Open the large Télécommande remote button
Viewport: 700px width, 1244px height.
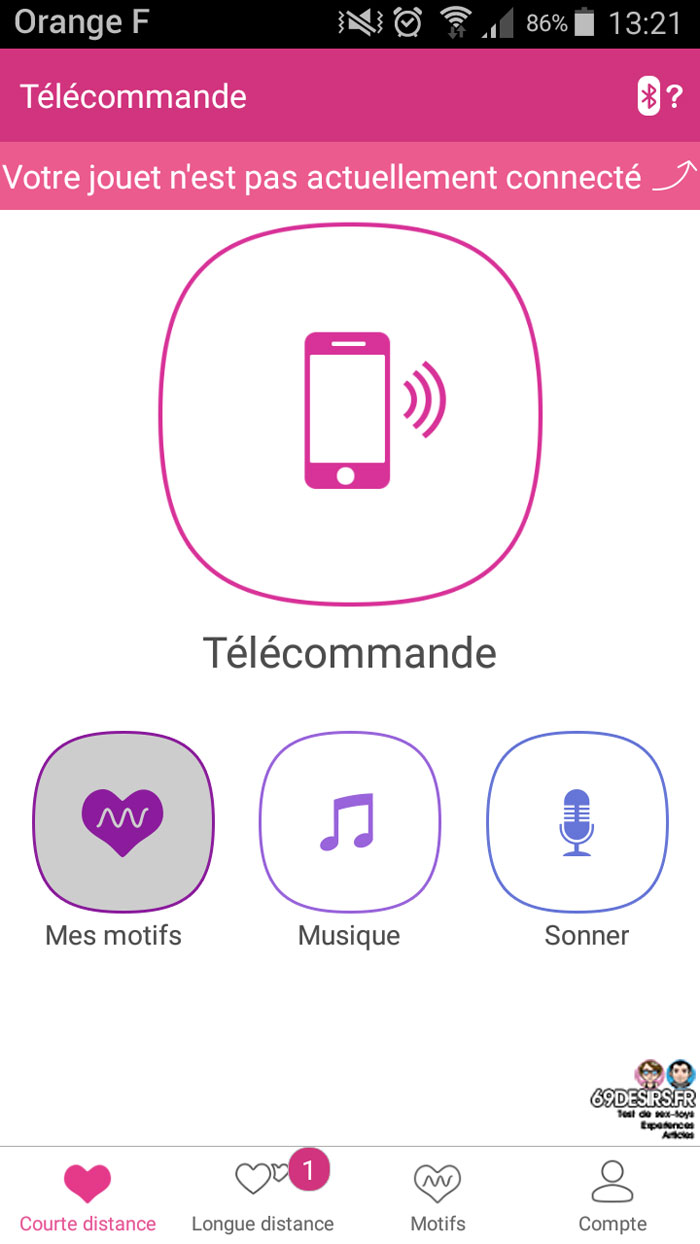click(x=350, y=413)
